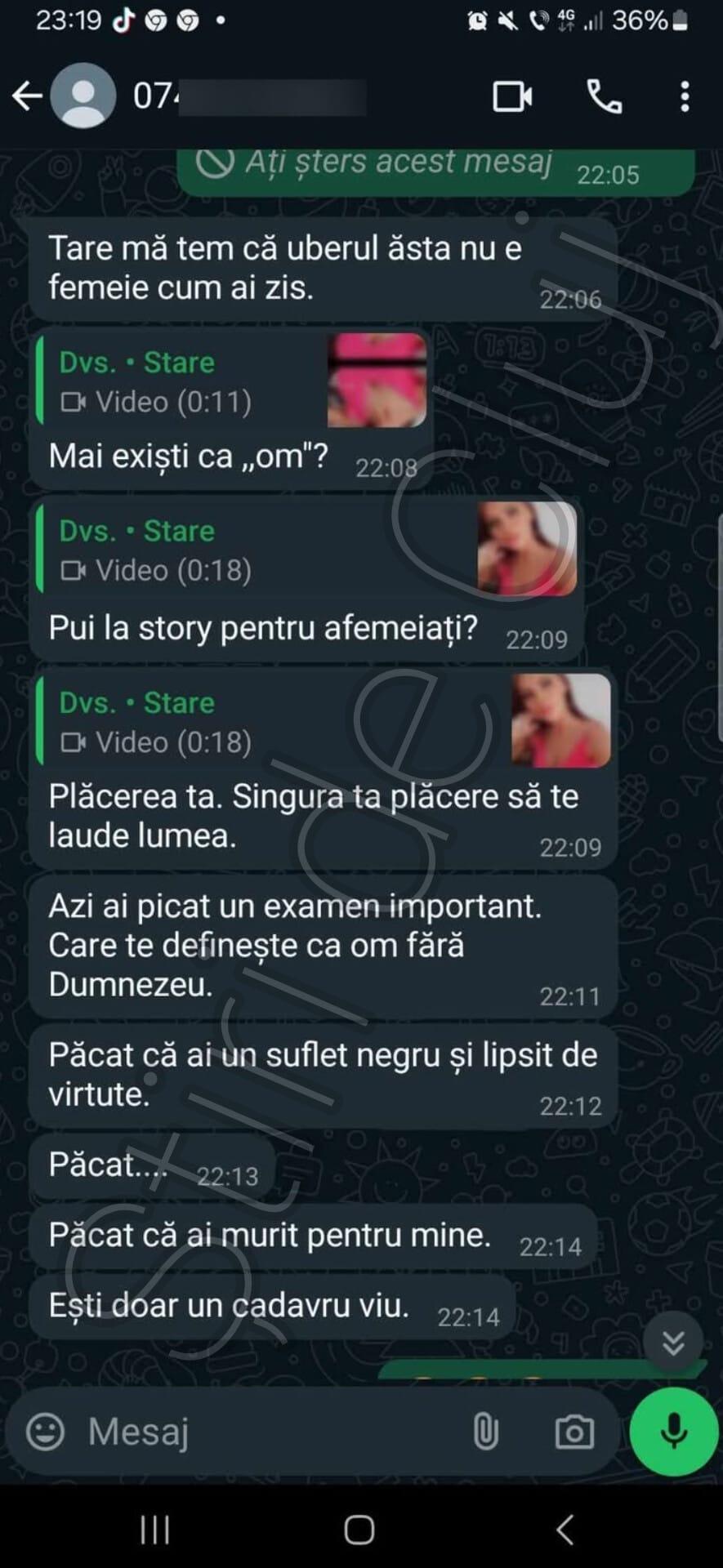Start a video call
This screenshot has height=1568, width=723.
tap(512, 96)
